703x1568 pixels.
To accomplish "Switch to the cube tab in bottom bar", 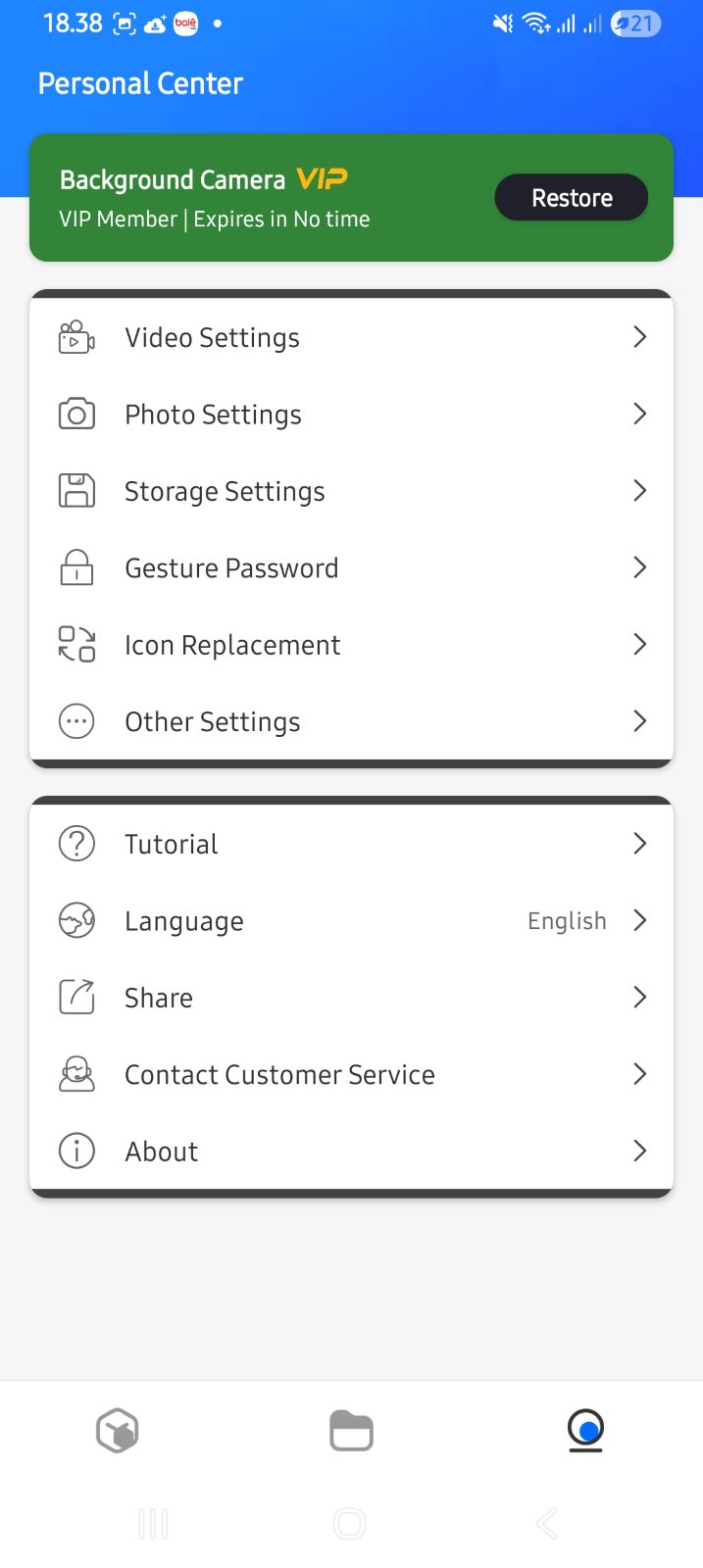I will [118, 1432].
